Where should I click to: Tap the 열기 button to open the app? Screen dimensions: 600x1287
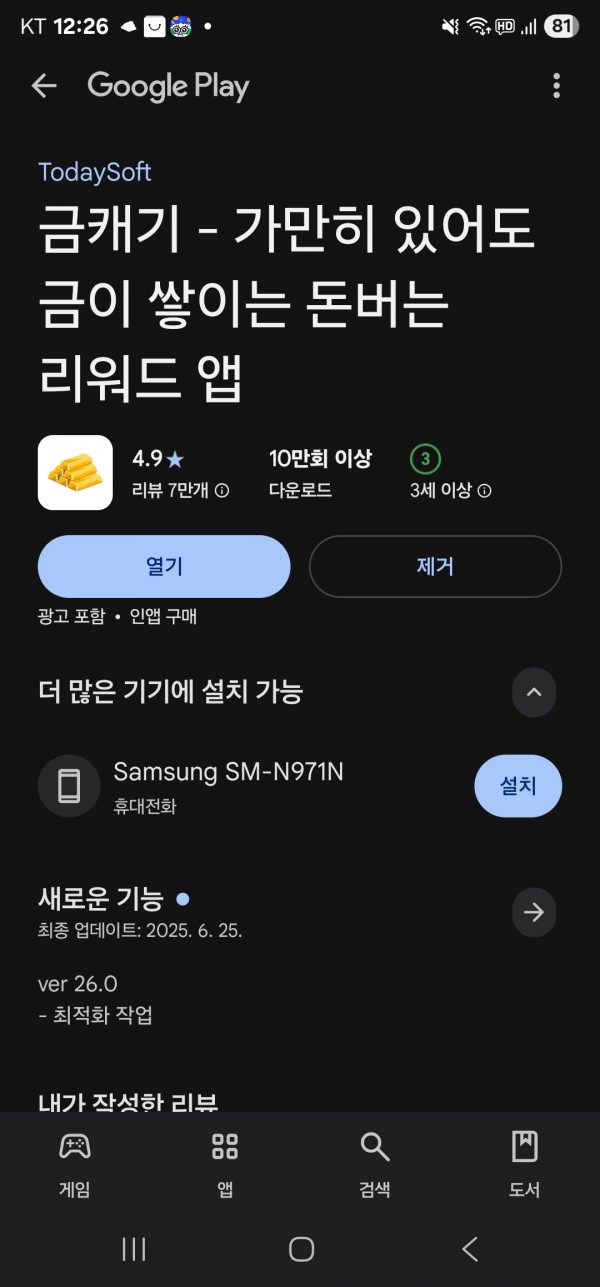pos(164,566)
